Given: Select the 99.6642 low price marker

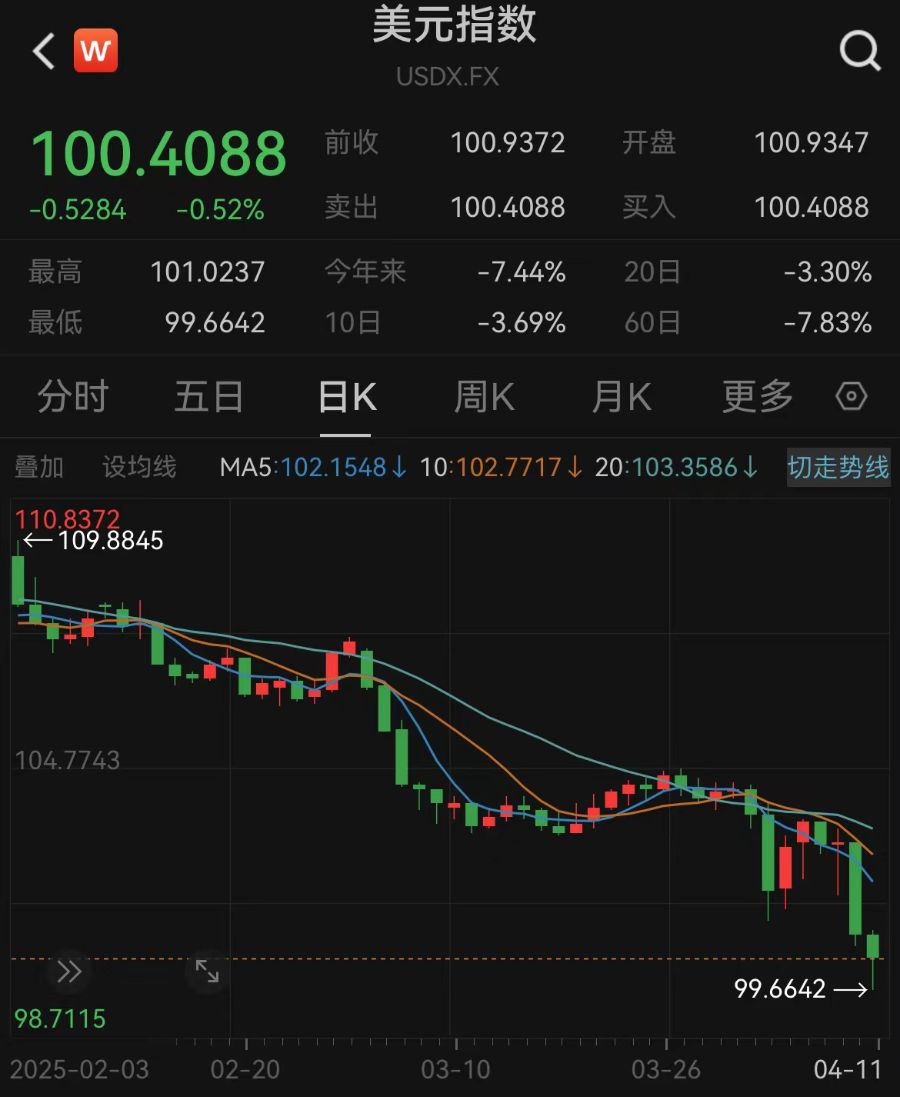Looking at the screenshot, I should pyautogui.click(x=779, y=990).
